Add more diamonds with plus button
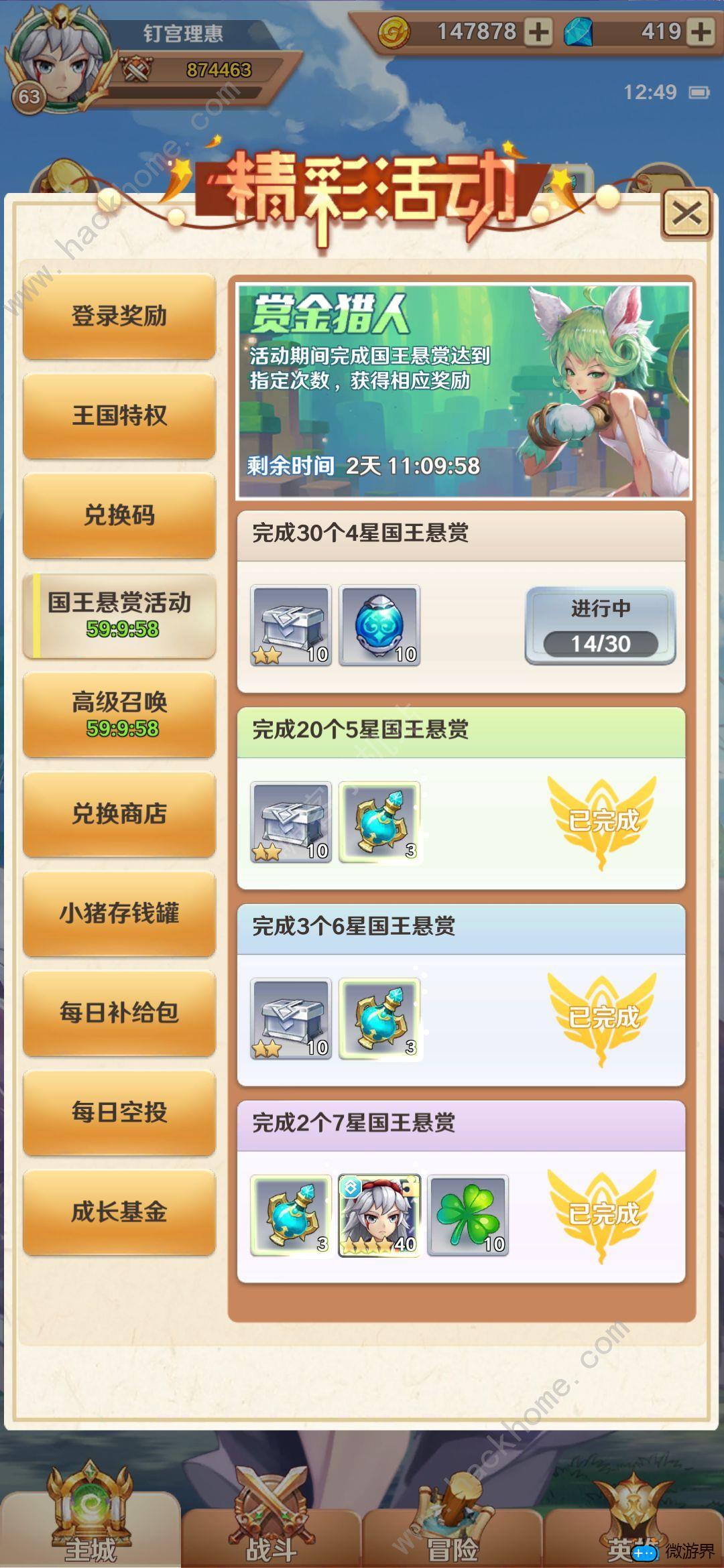The width and height of the screenshot is (724, 1568). [701, 31]
